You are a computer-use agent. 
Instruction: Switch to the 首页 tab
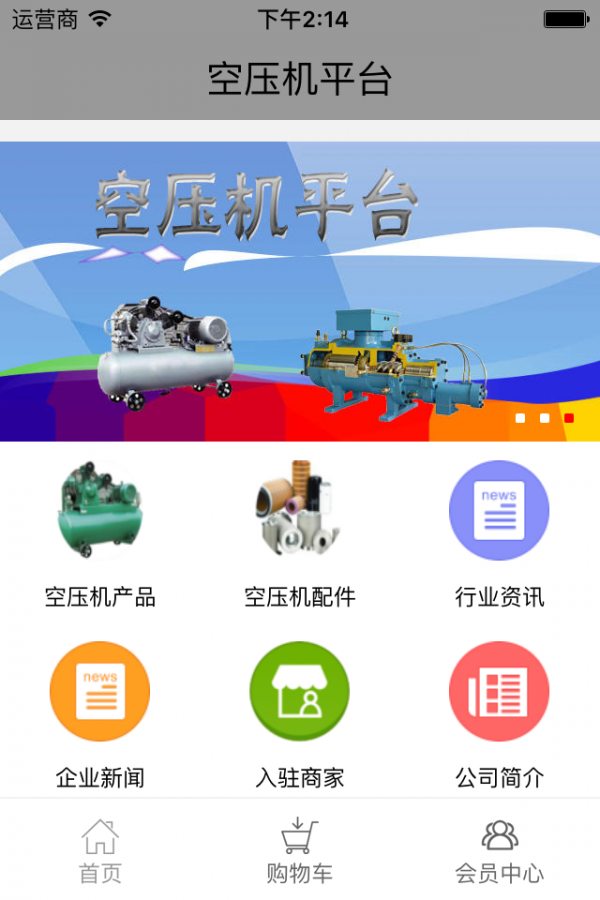[x=100, y=850]
